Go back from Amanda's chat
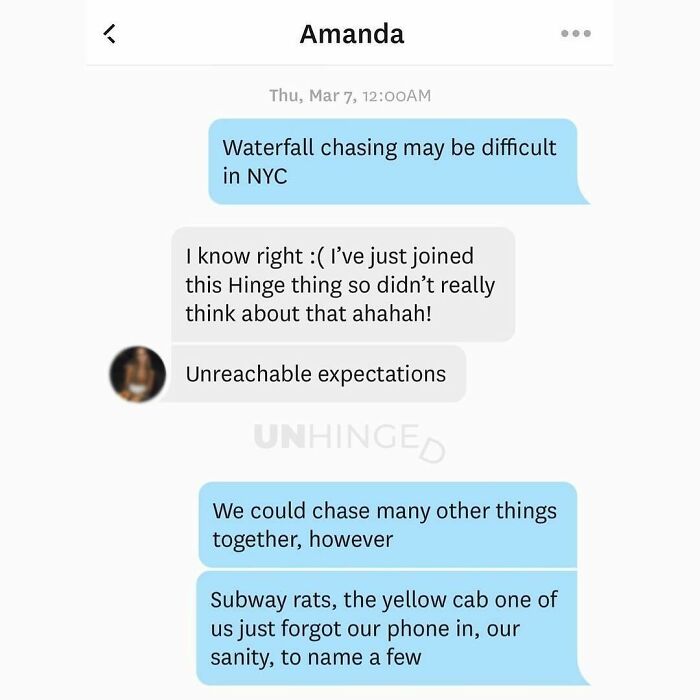Image resolution: width=700 pixels, height=700 pixels. click(110, 34)
